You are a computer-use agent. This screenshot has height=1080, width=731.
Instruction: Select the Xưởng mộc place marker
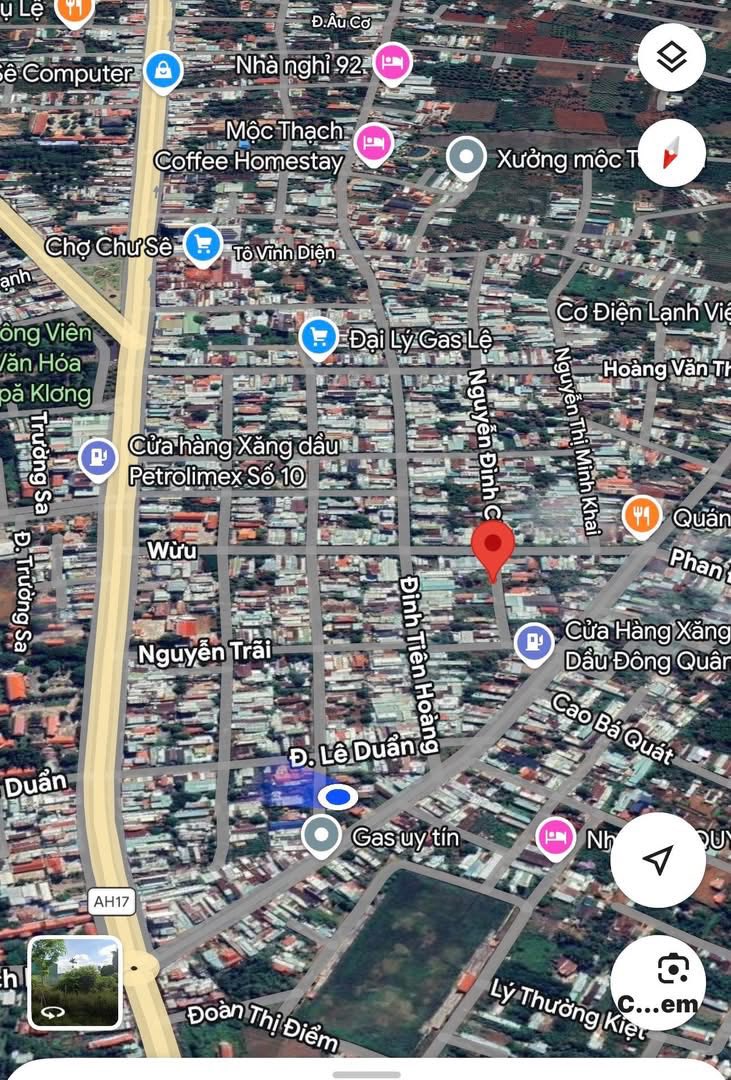pyautogui.click(x=465, y=157)
